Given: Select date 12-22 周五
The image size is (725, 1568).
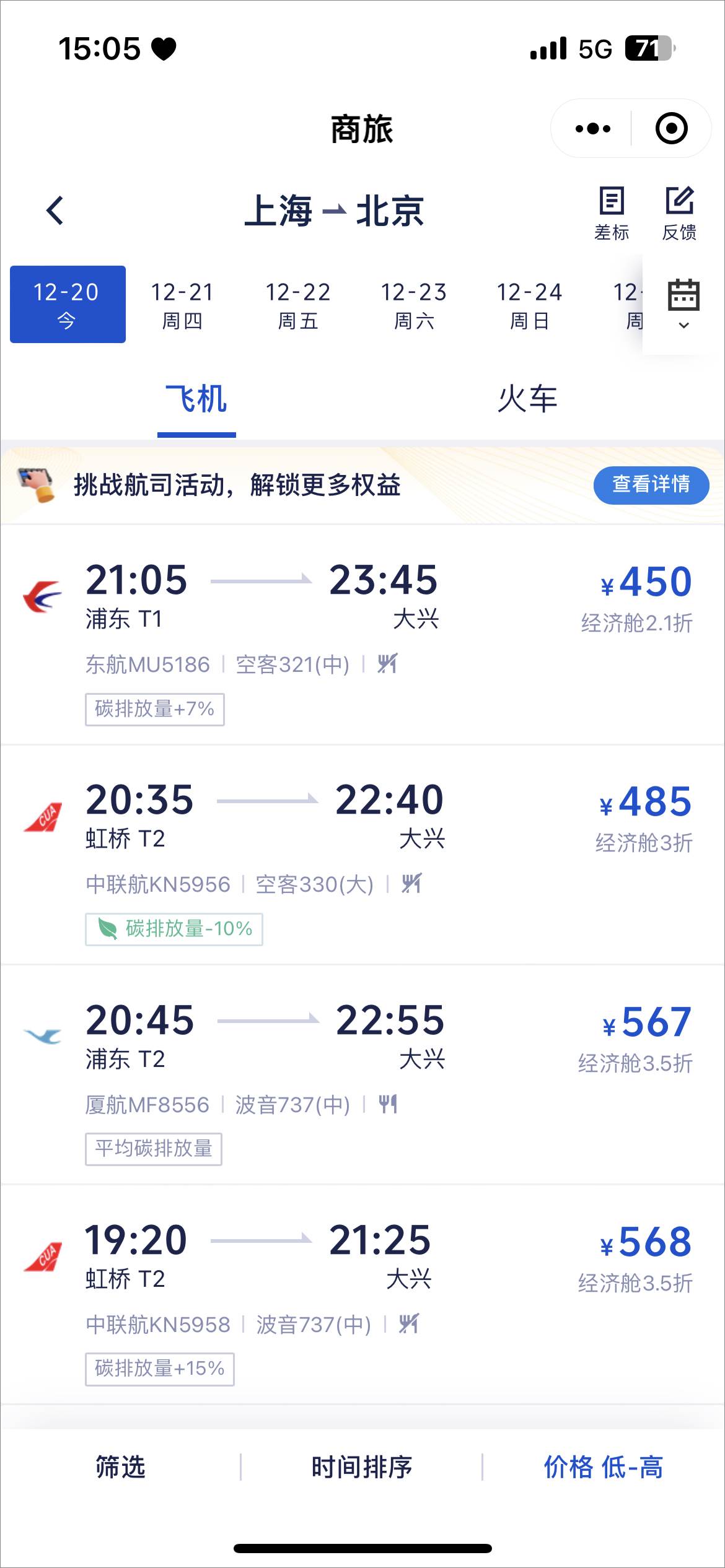Looking at the screenshot, I should 298,305.
